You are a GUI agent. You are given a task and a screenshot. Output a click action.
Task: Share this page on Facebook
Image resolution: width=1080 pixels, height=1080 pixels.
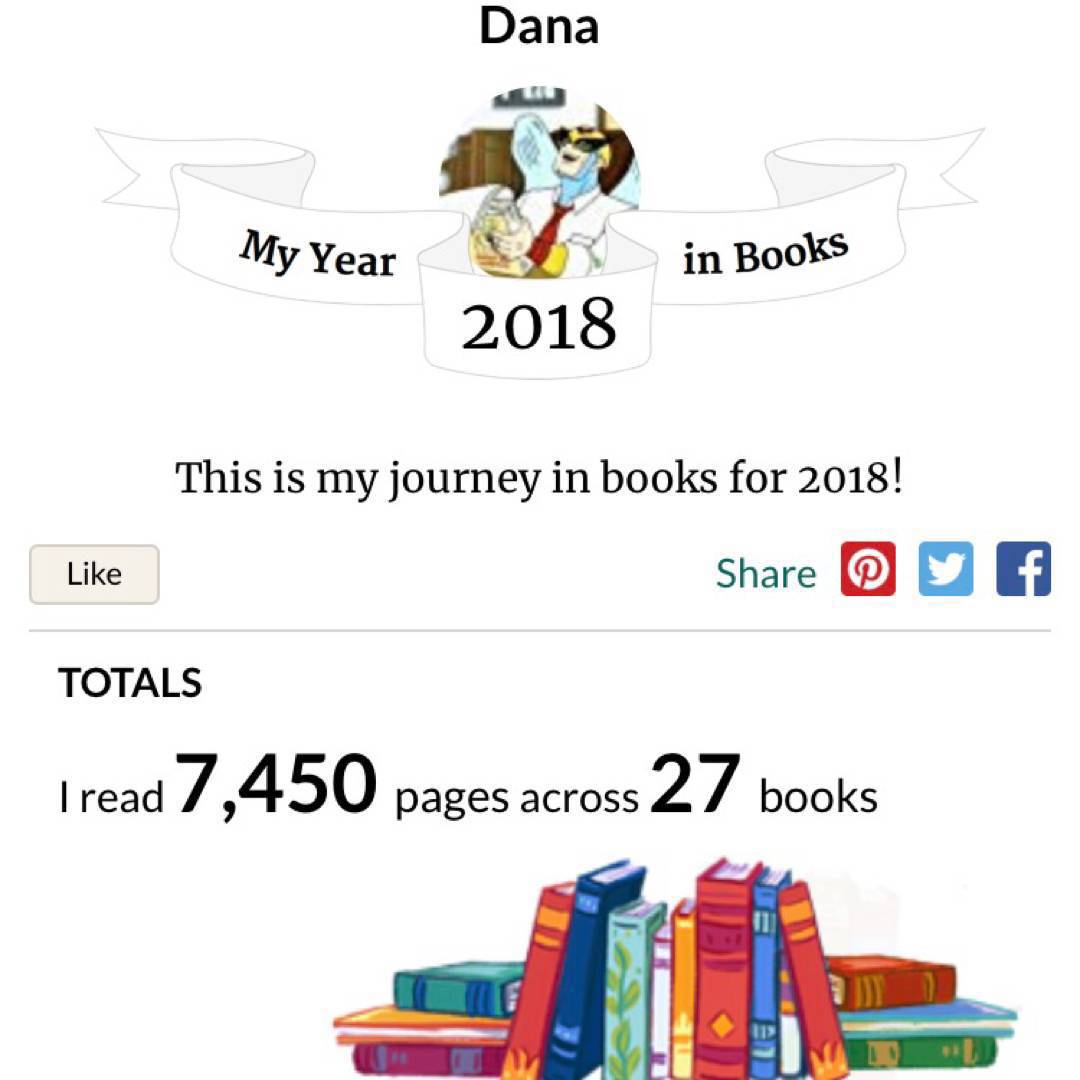(x=1023, y=569)
